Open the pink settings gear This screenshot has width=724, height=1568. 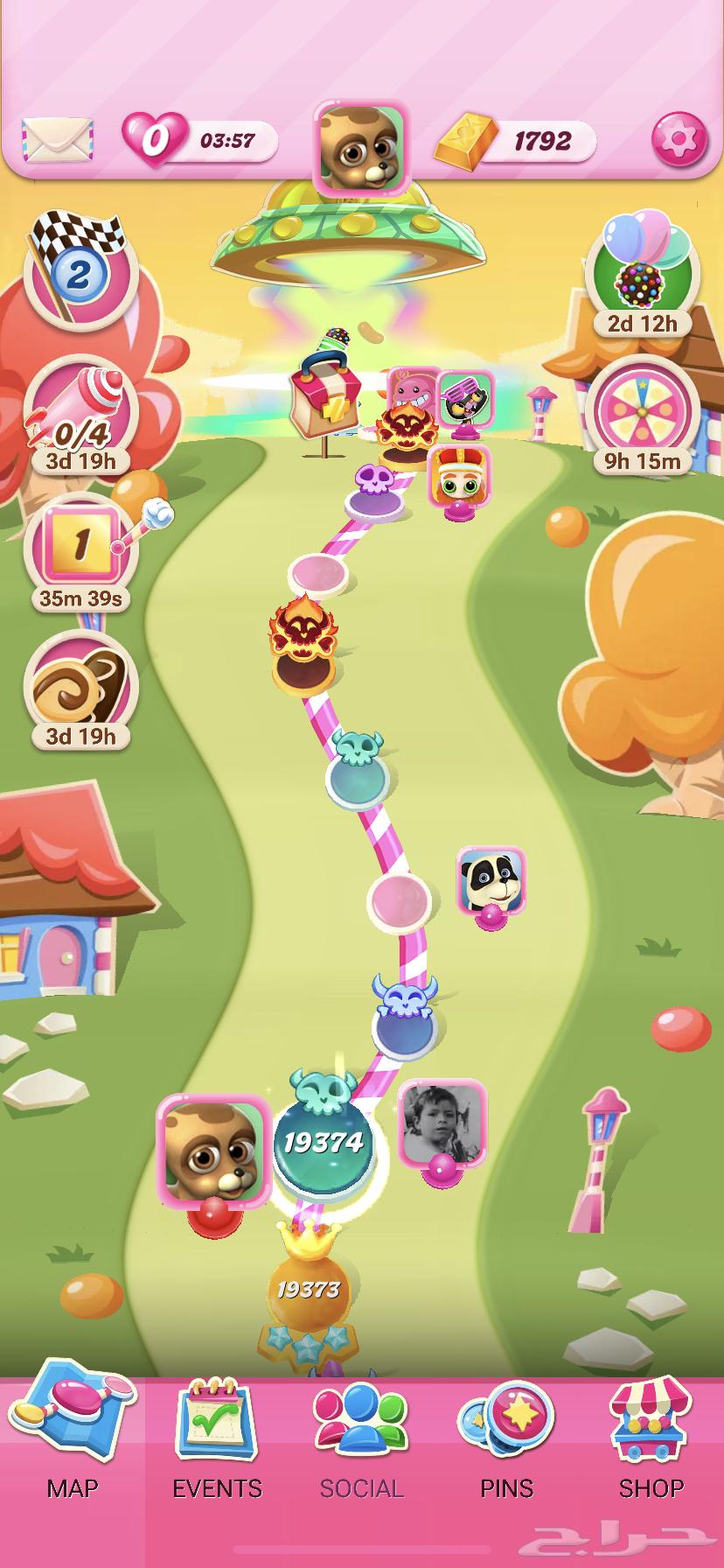pos(679,140)
